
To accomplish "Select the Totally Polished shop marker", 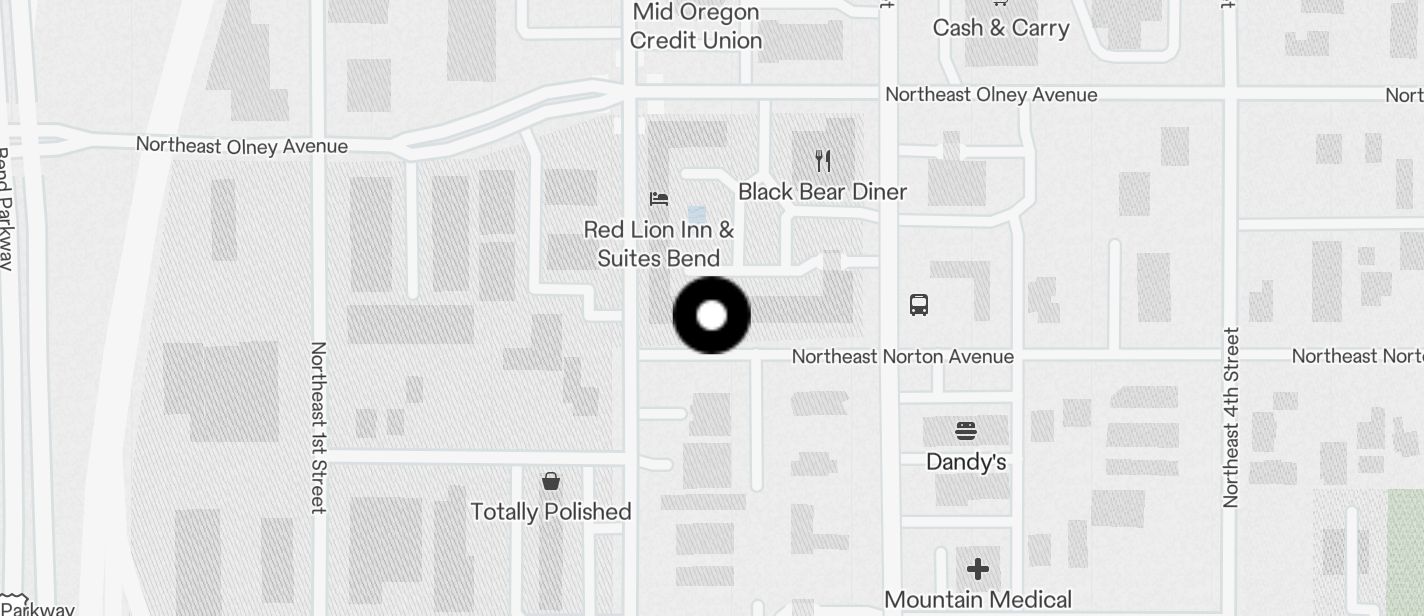I will [550, 482].
